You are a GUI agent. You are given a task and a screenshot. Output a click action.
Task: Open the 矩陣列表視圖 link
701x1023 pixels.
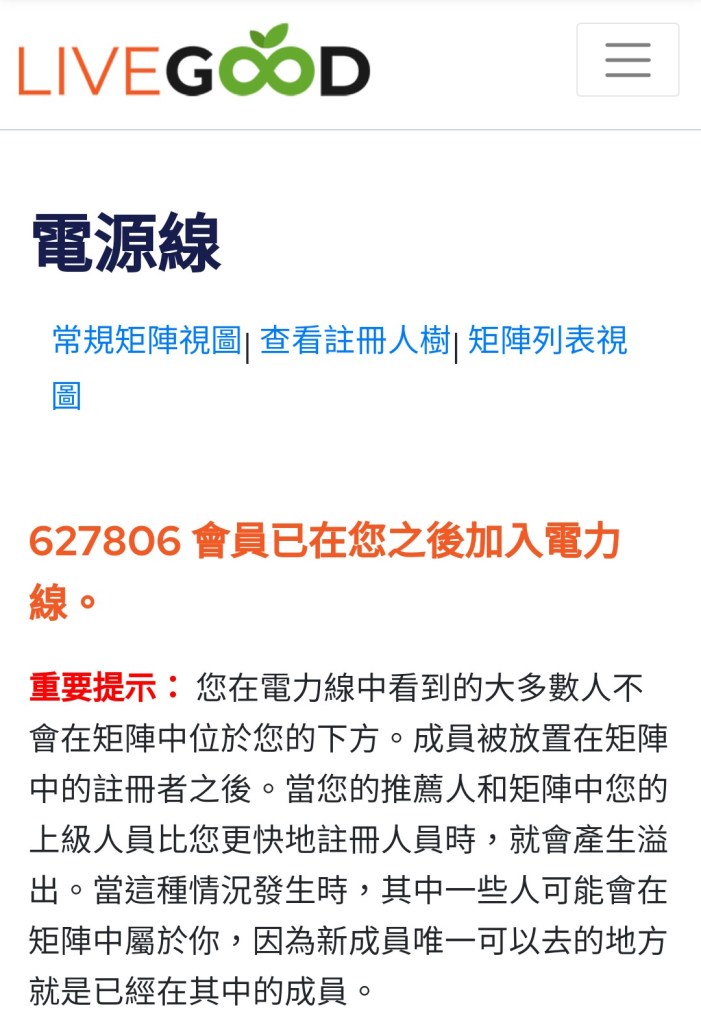click(547, 341)
